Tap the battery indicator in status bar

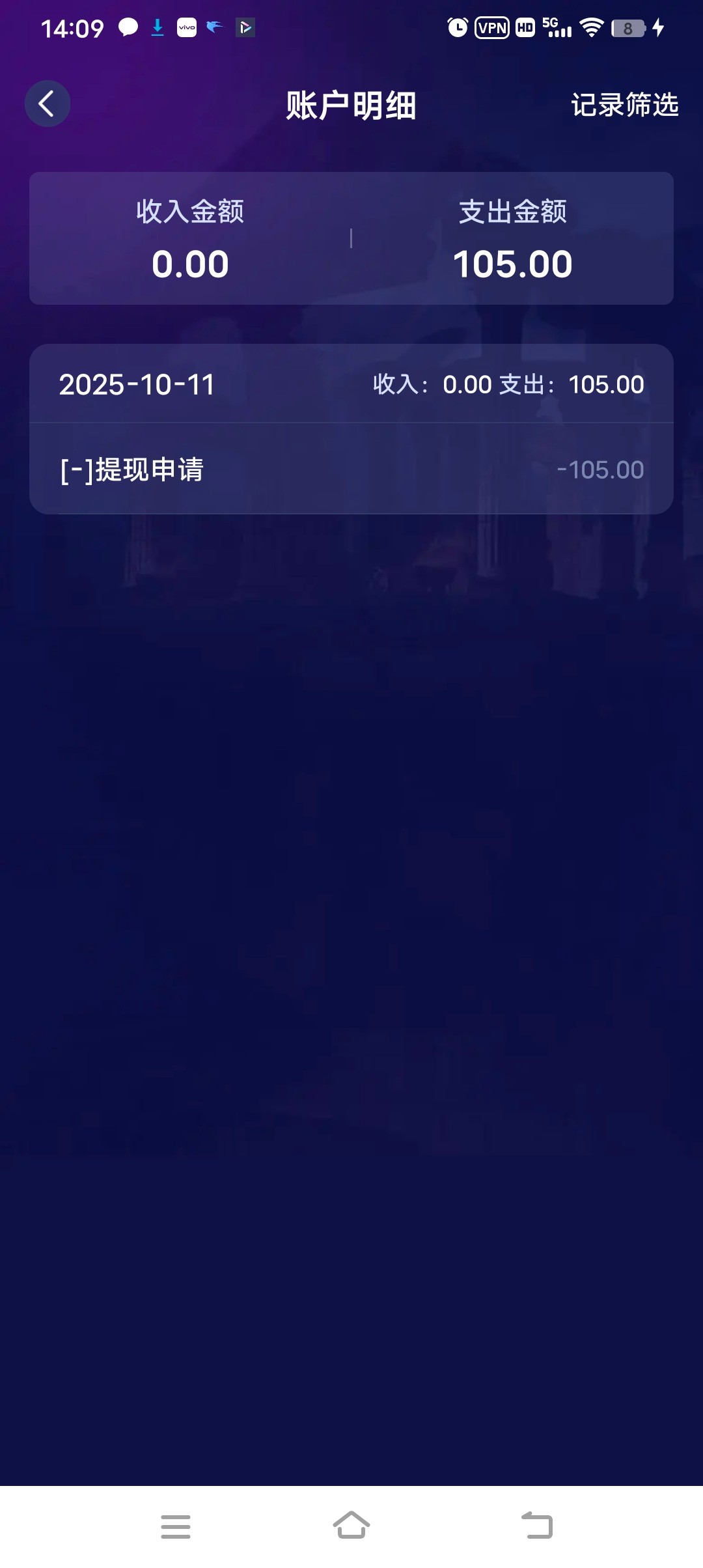[627, 26]
